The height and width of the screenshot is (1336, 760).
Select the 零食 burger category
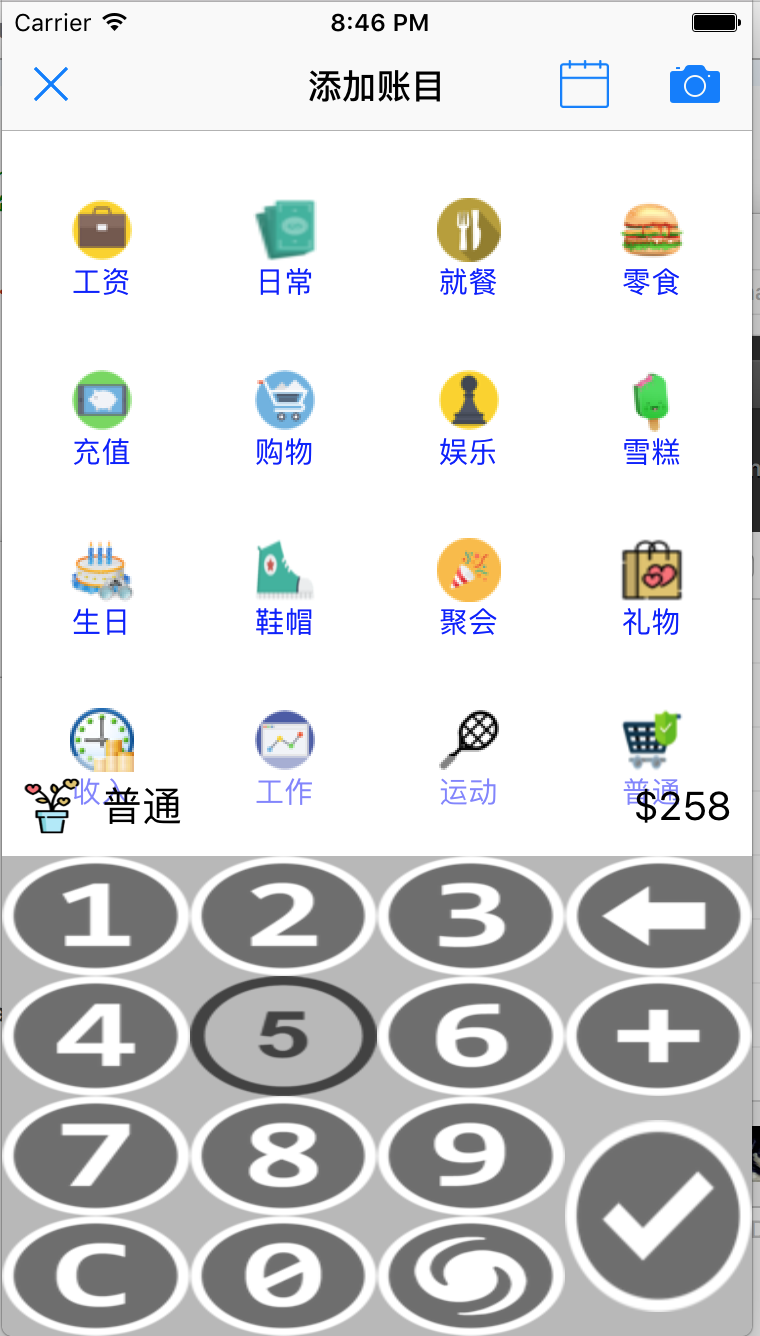pos(651,248)
